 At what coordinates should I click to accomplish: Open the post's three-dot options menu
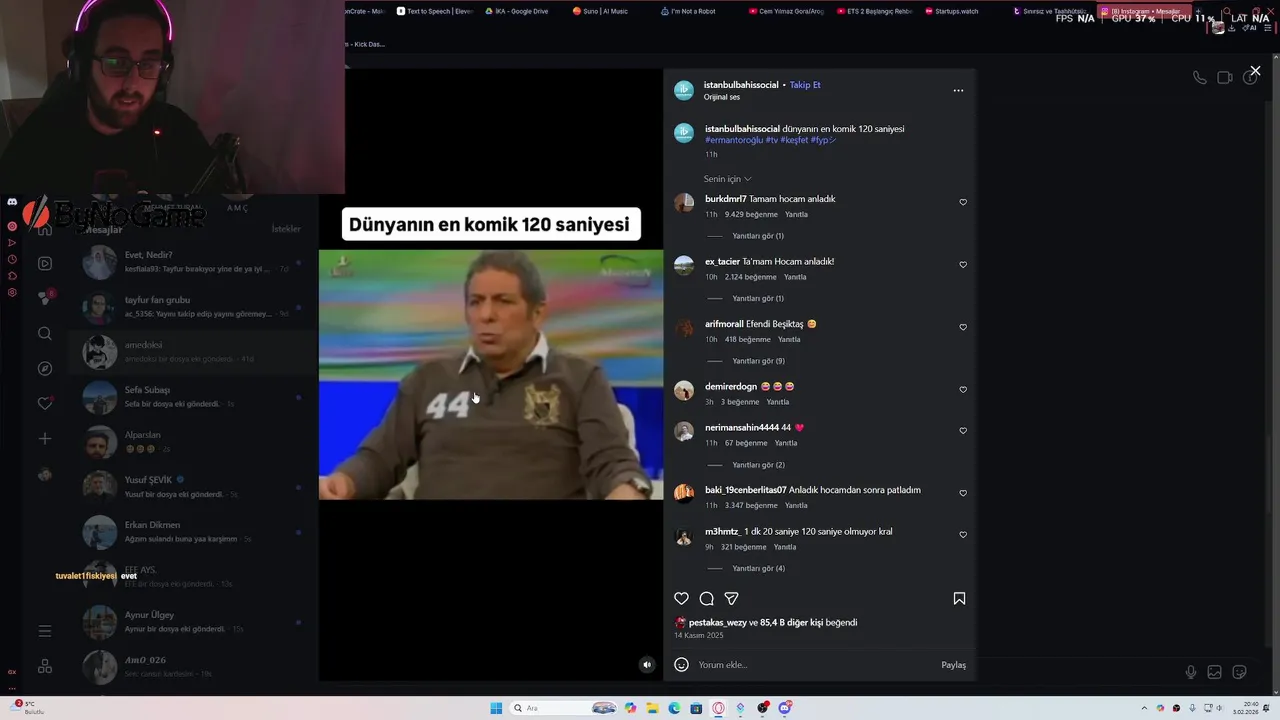click(958, 90)
